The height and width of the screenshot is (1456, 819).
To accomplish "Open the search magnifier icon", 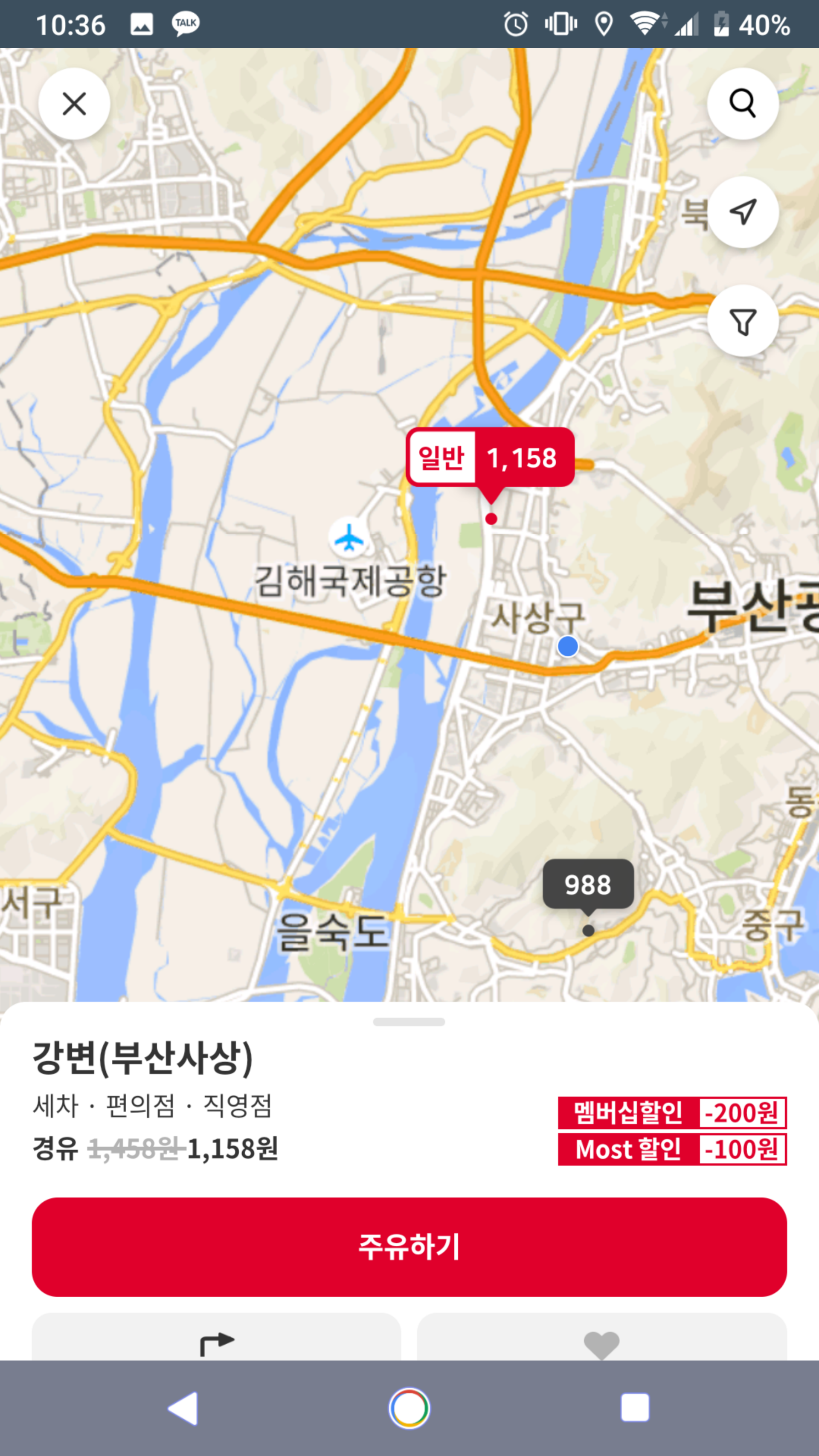I will pyautogui.click(x=743, y=104).
